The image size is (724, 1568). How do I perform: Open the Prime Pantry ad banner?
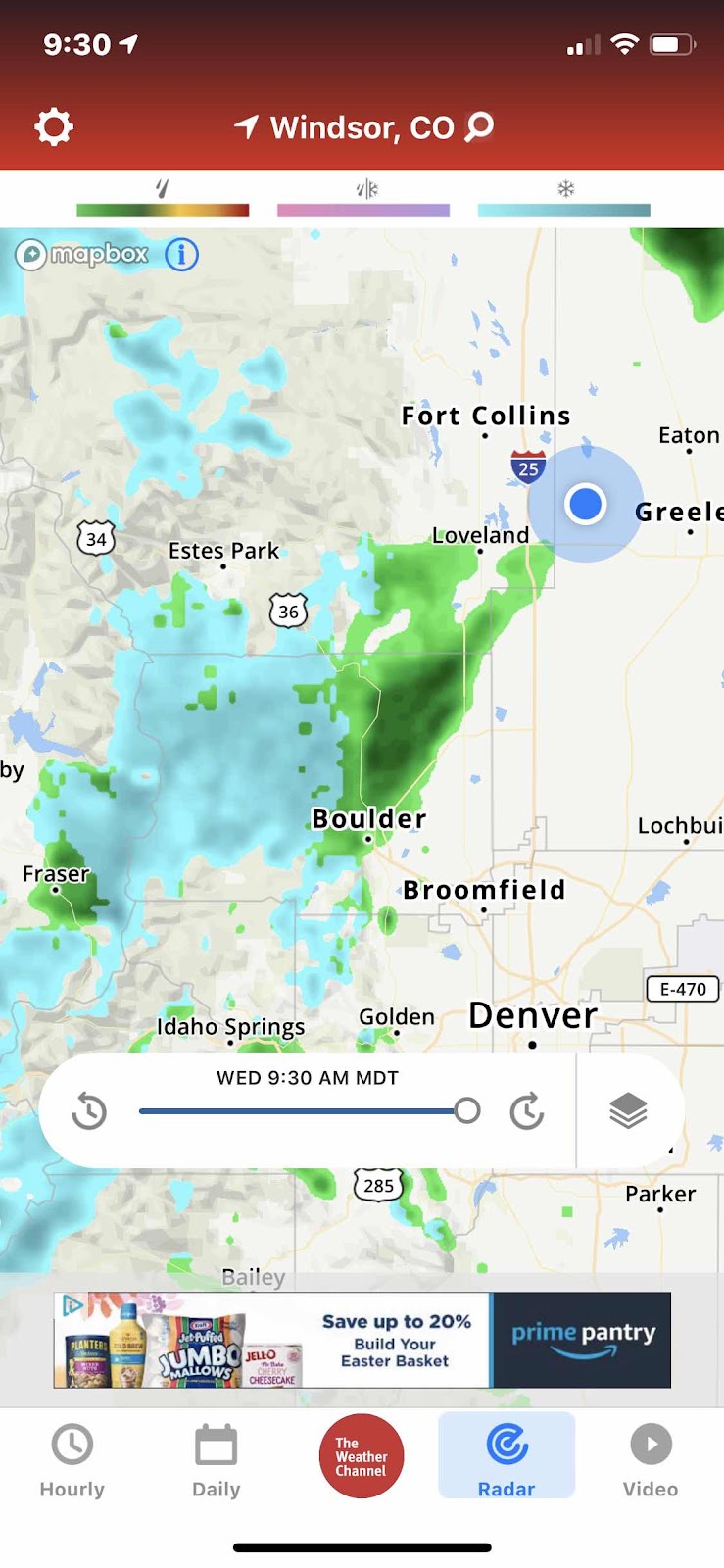362,1340
